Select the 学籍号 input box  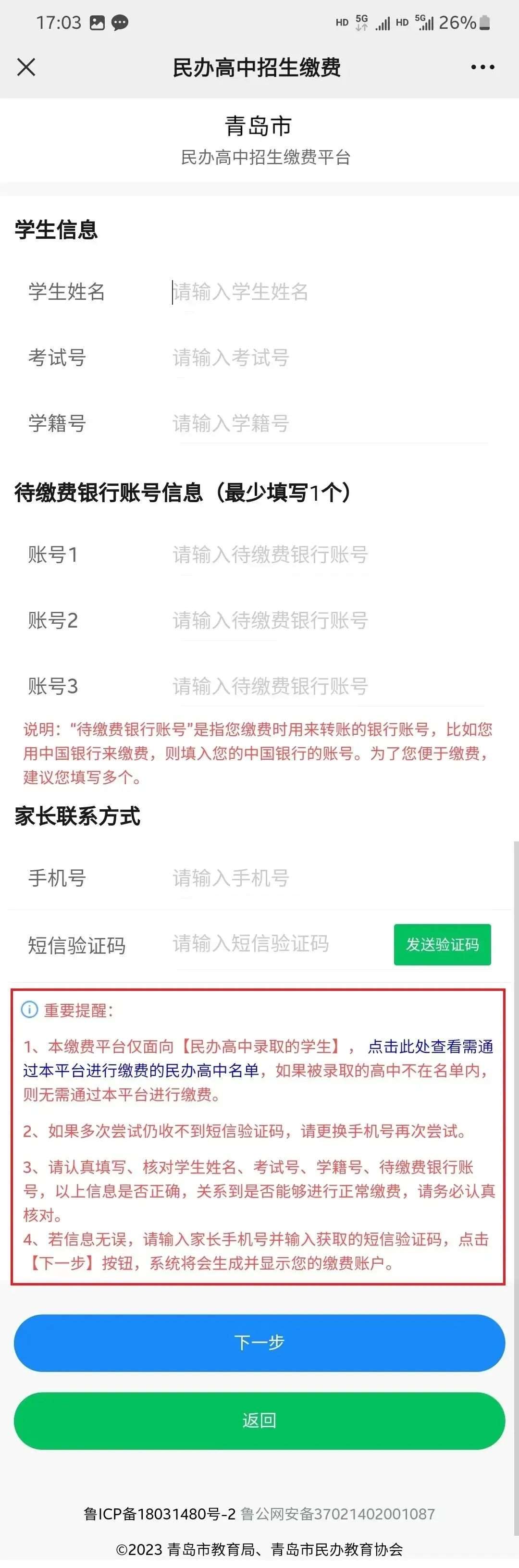click(x=329, y=424)
